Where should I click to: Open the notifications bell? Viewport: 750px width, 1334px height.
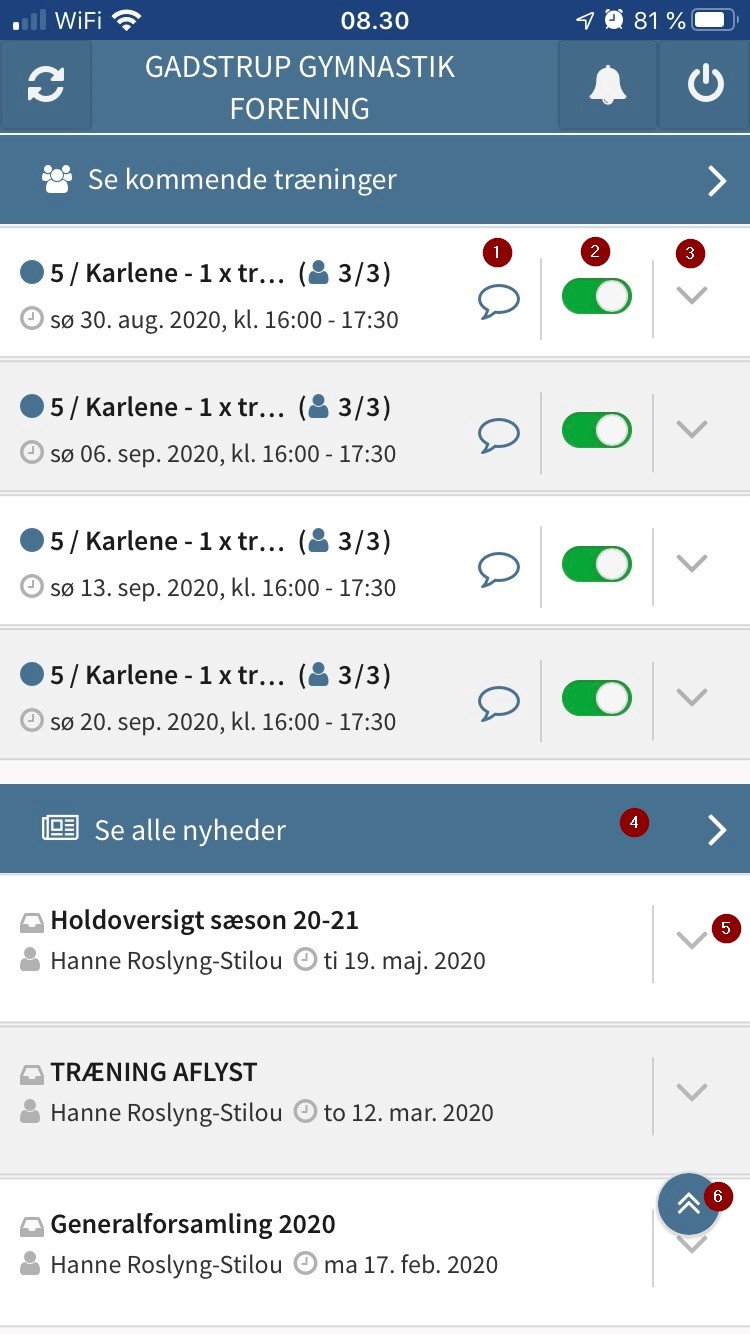[607, 85]
